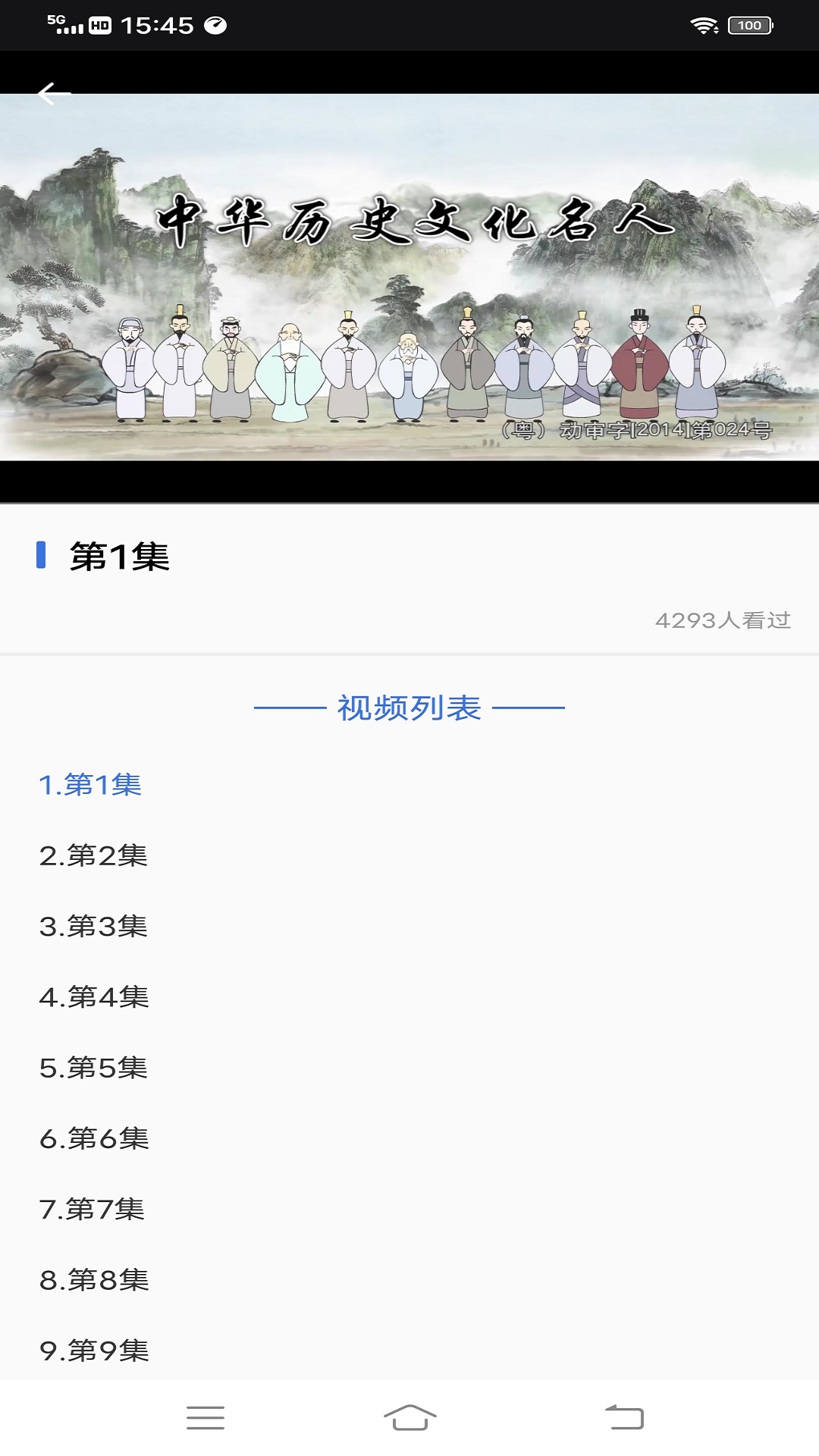Choose episode 5.第5集
The height and width of the screenshot is (1456, 819).
pyautogui.click(x=93, y=1068)
